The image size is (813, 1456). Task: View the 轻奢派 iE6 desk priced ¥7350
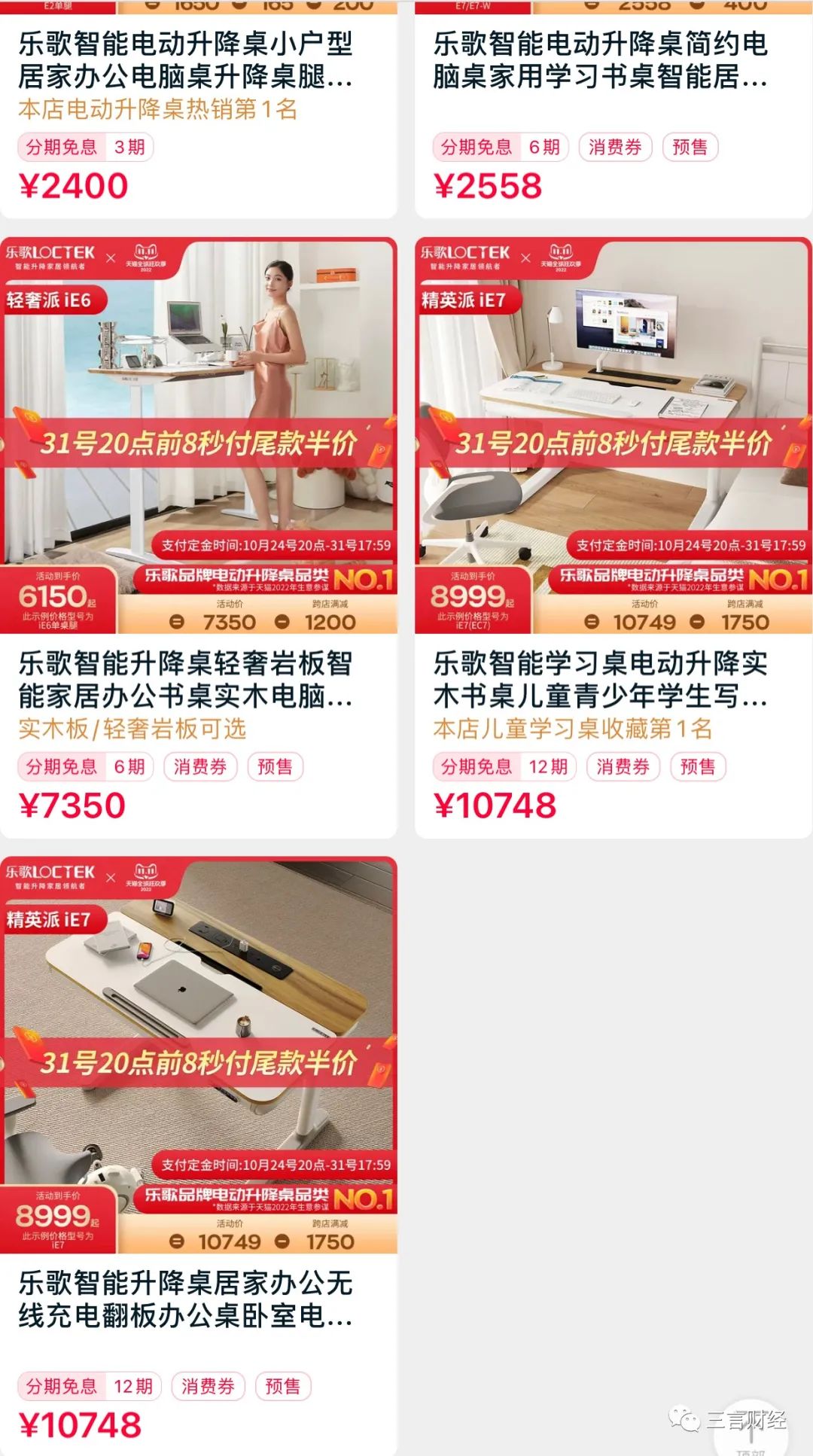pos(199,437)
